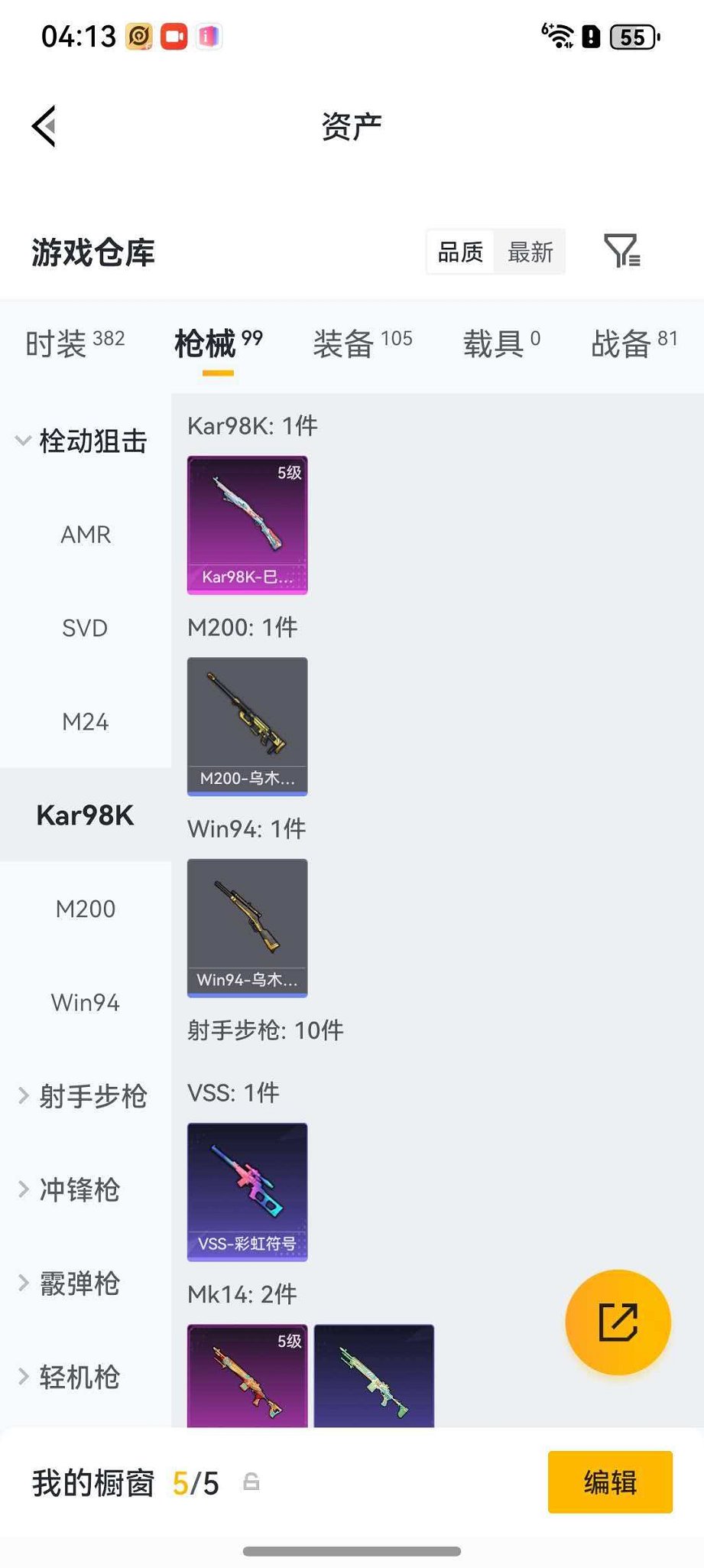
Task: Open the M200-乌木 sniper skin
Action: [246, 725]
